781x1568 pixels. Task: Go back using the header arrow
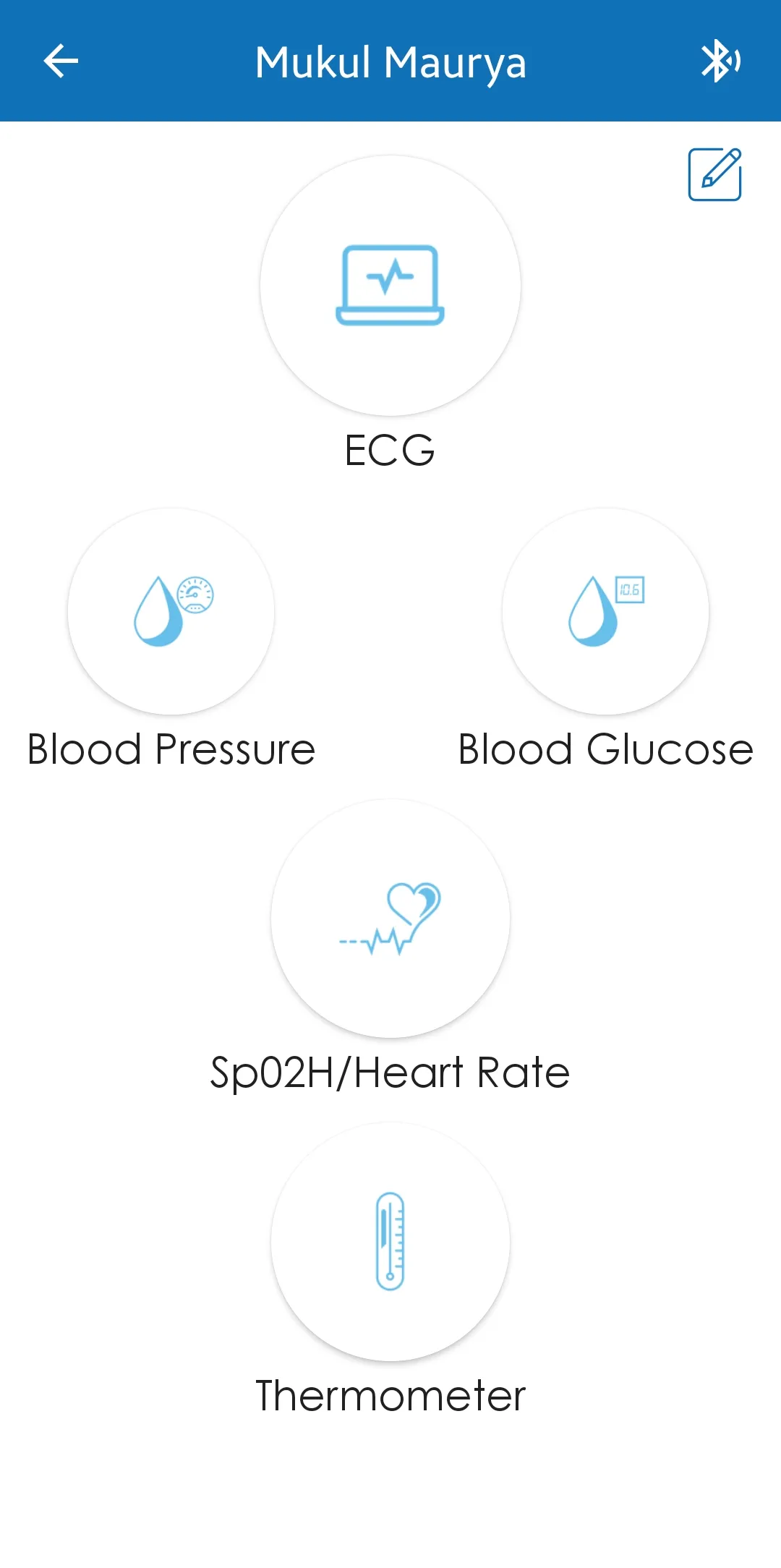click(x=61, y=61)
